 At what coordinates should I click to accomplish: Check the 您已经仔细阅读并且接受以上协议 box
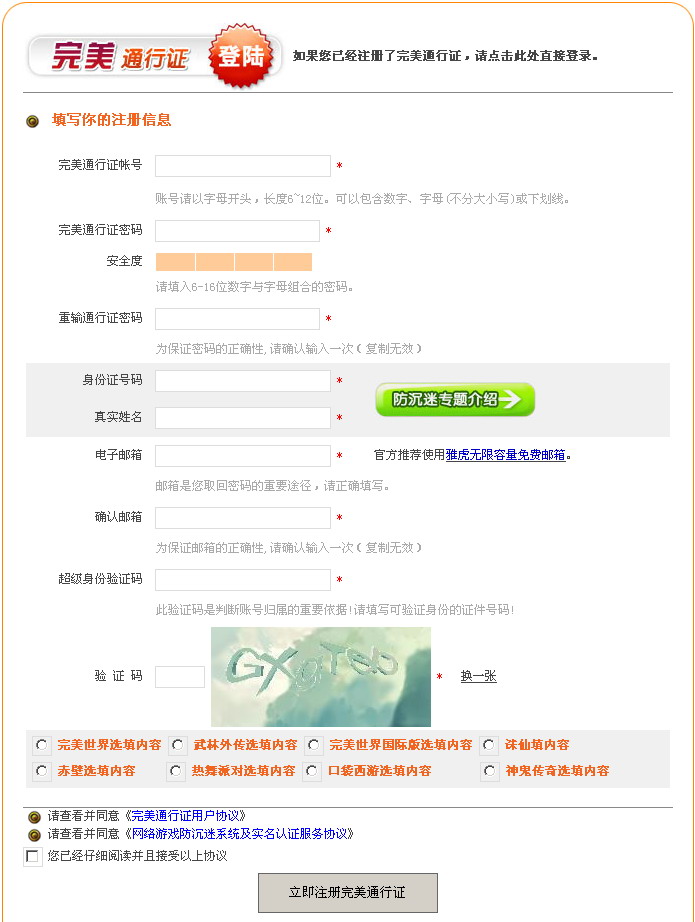coord(33,857)
